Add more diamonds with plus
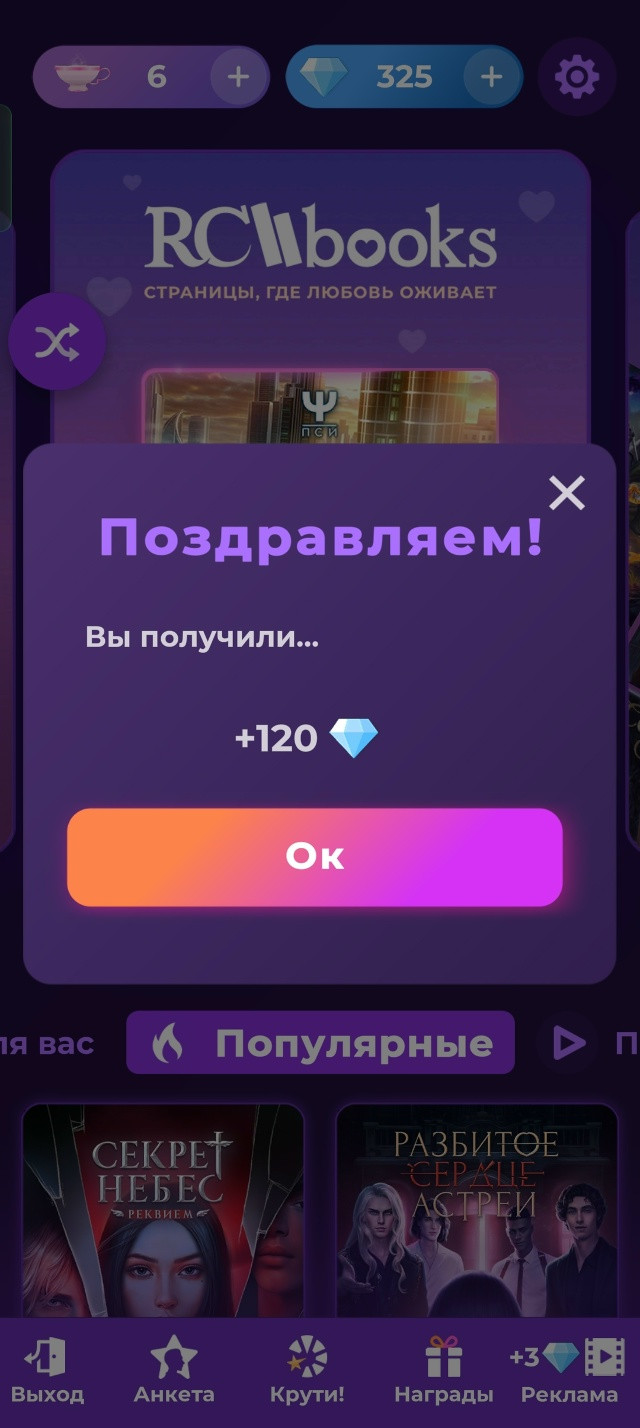This screenshot has height=1428, width=640. point(491,77)
